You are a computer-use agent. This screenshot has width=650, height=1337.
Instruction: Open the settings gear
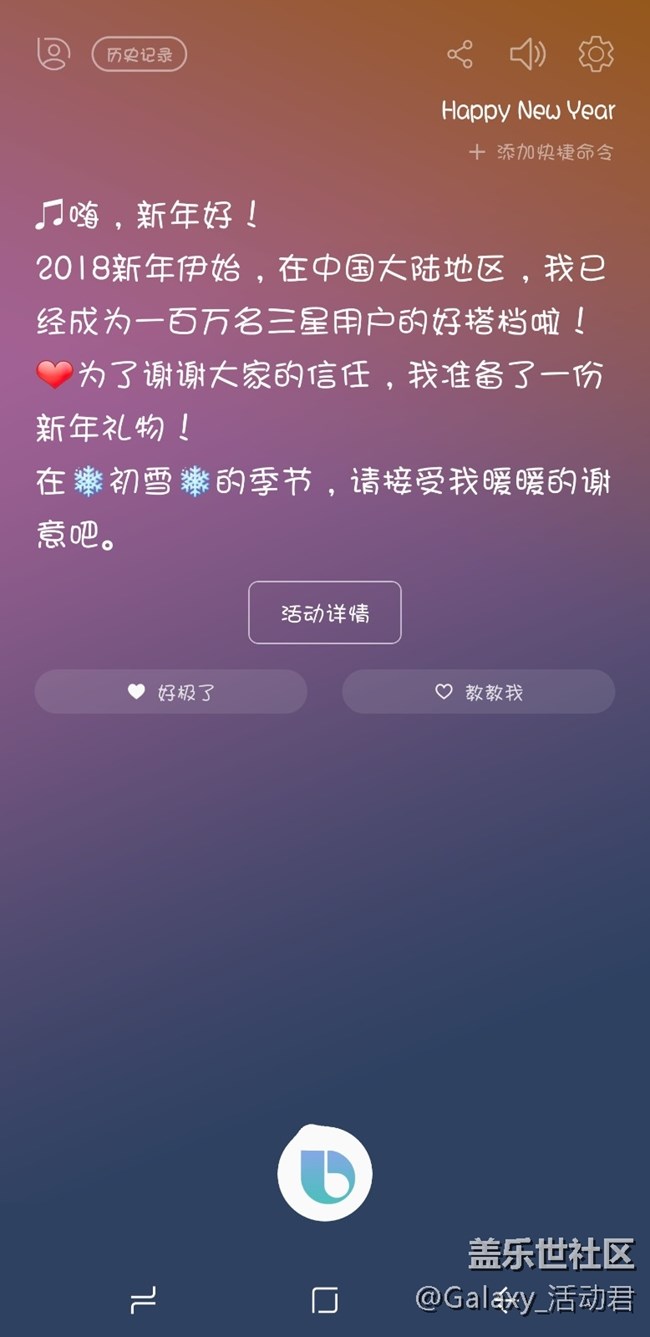tap(596, 54)
